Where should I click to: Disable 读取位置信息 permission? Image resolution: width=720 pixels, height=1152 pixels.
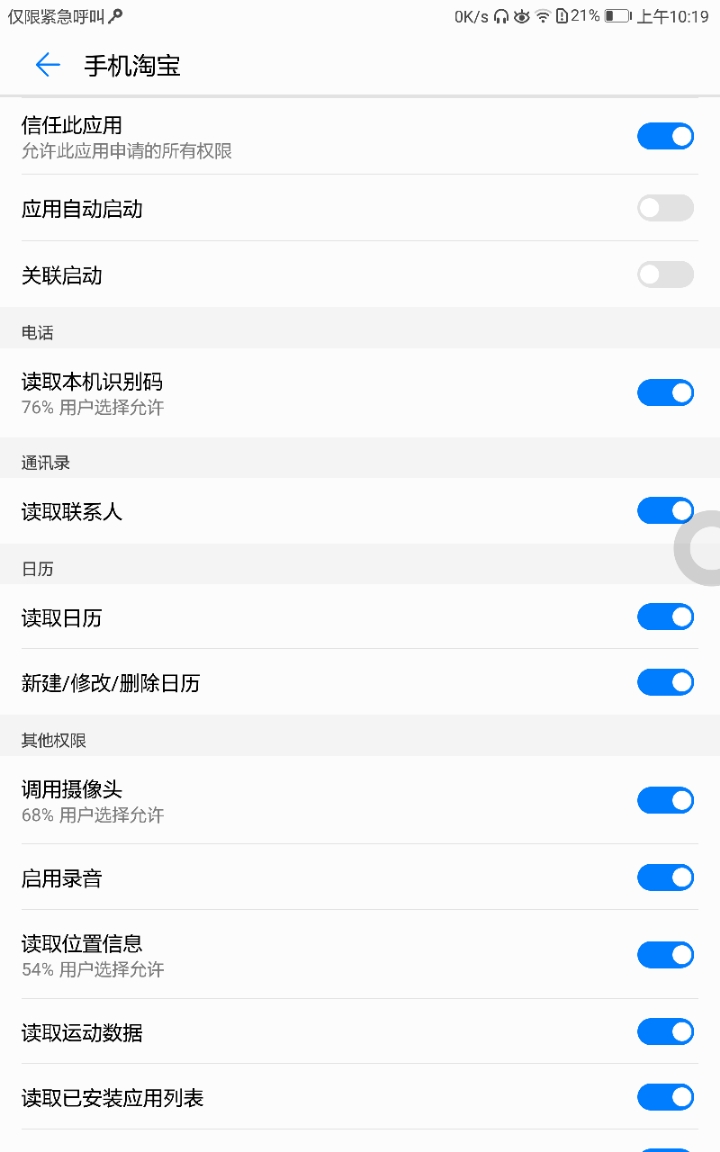[665, 955]
